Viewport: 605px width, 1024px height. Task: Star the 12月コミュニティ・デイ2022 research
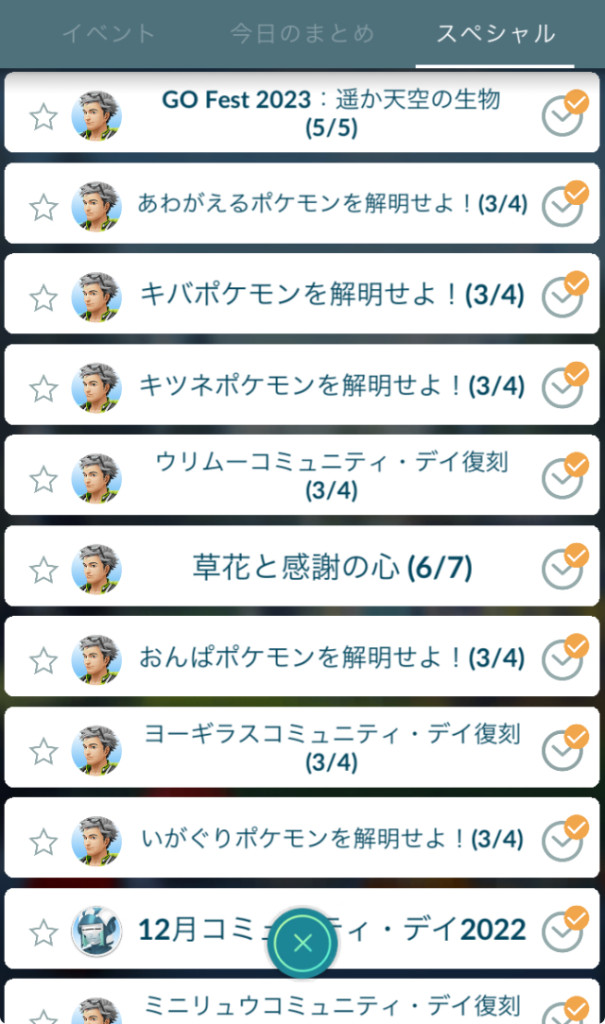pos(44,933)
